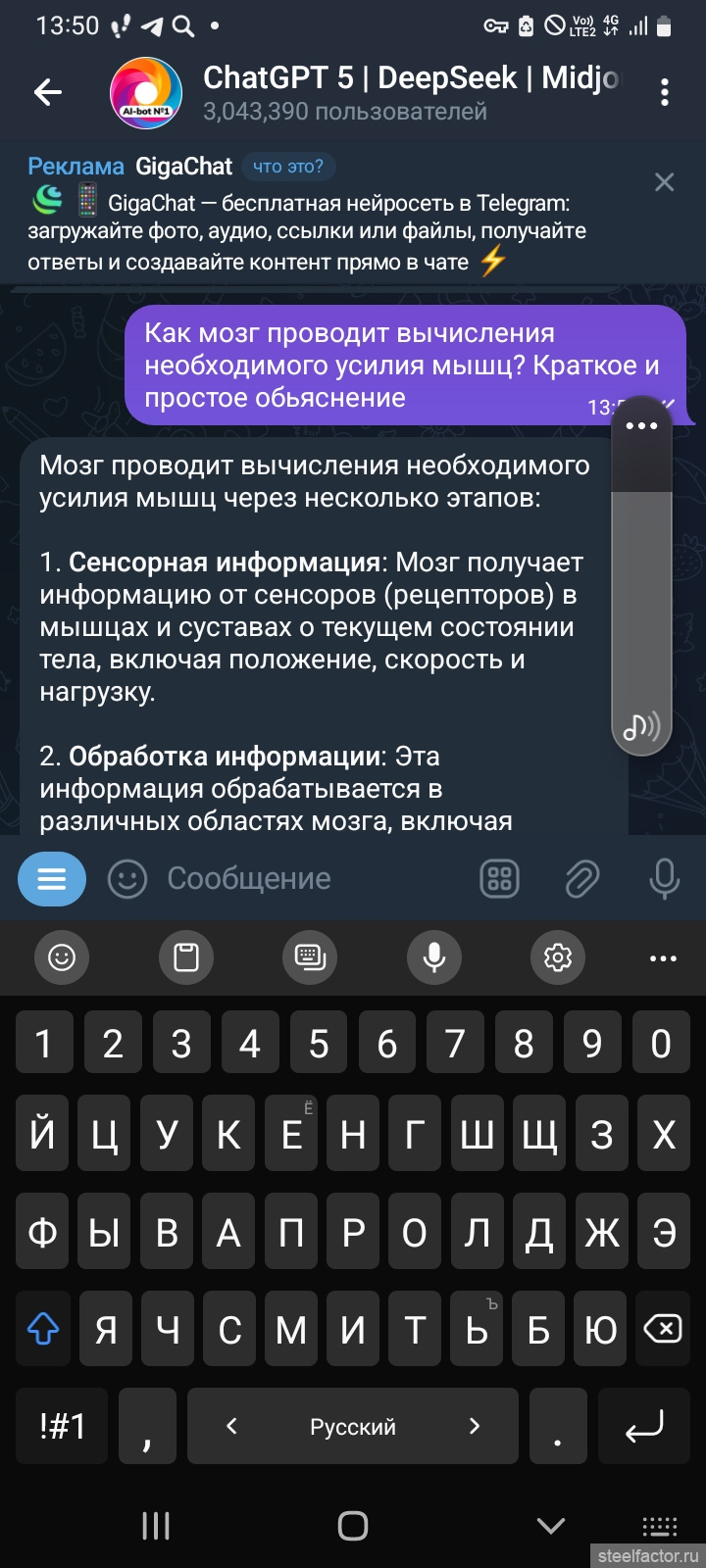Open the bot commands menu button
The image size is (706, 1568).
tap(52, 879)
